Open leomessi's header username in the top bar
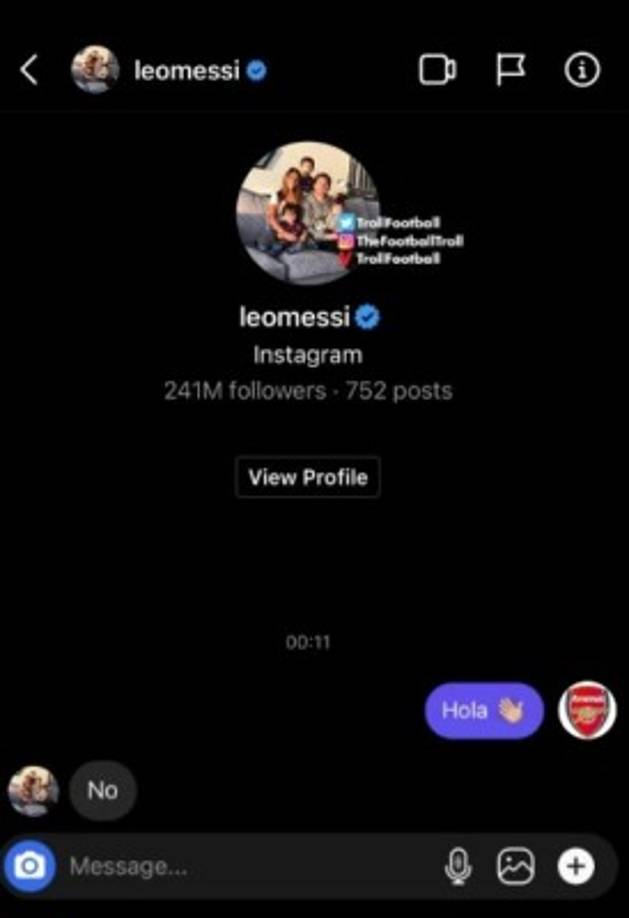Viewport: 629px width, 918px height. [188, 71]
